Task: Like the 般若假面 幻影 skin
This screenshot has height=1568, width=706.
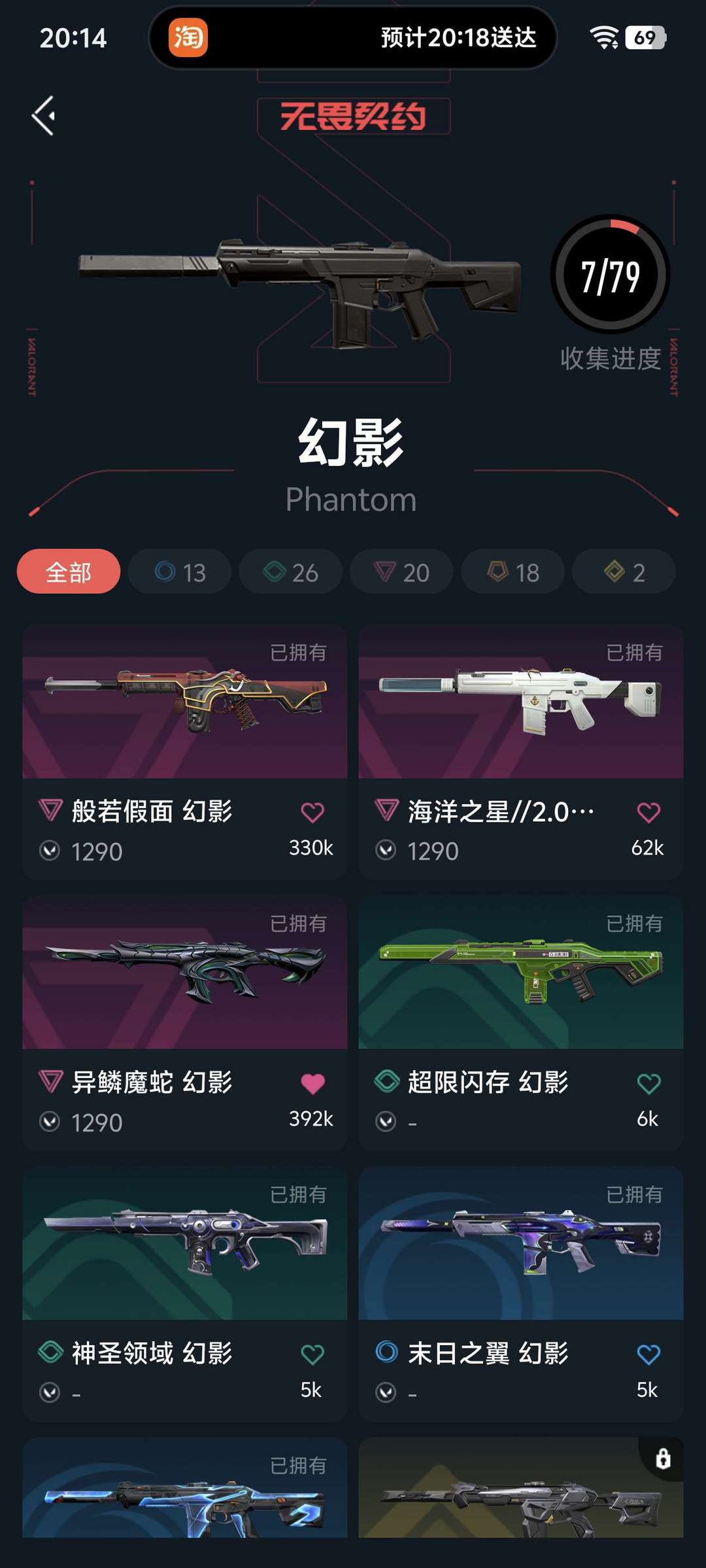Action: coord(312,812)
